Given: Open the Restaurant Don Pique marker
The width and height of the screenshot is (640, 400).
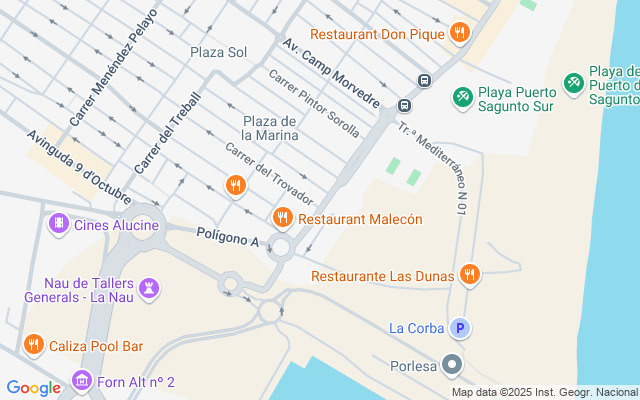Looking at the screenshot, I should coord(460,33).
